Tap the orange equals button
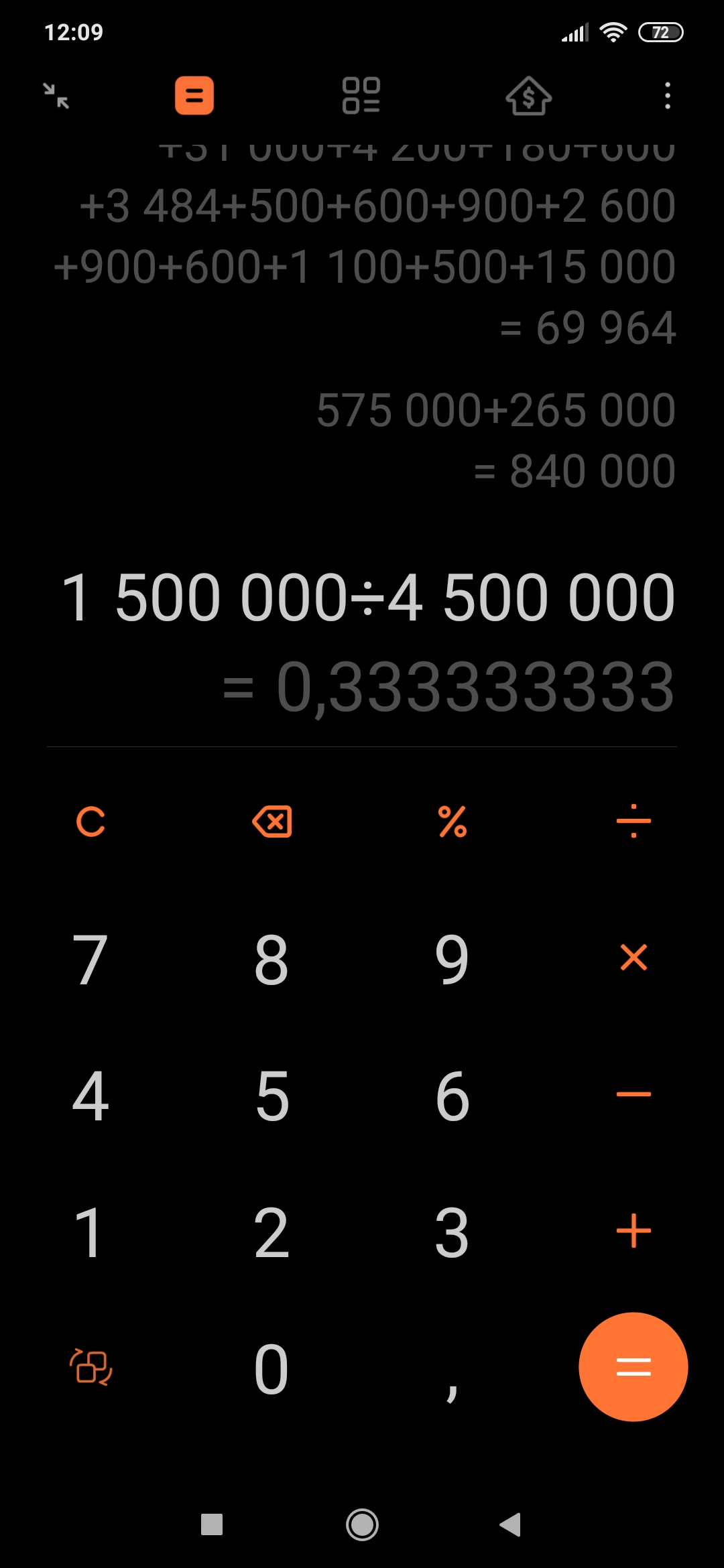The width and height of the screenshot is (724, 1568). tap(633, 1367)
